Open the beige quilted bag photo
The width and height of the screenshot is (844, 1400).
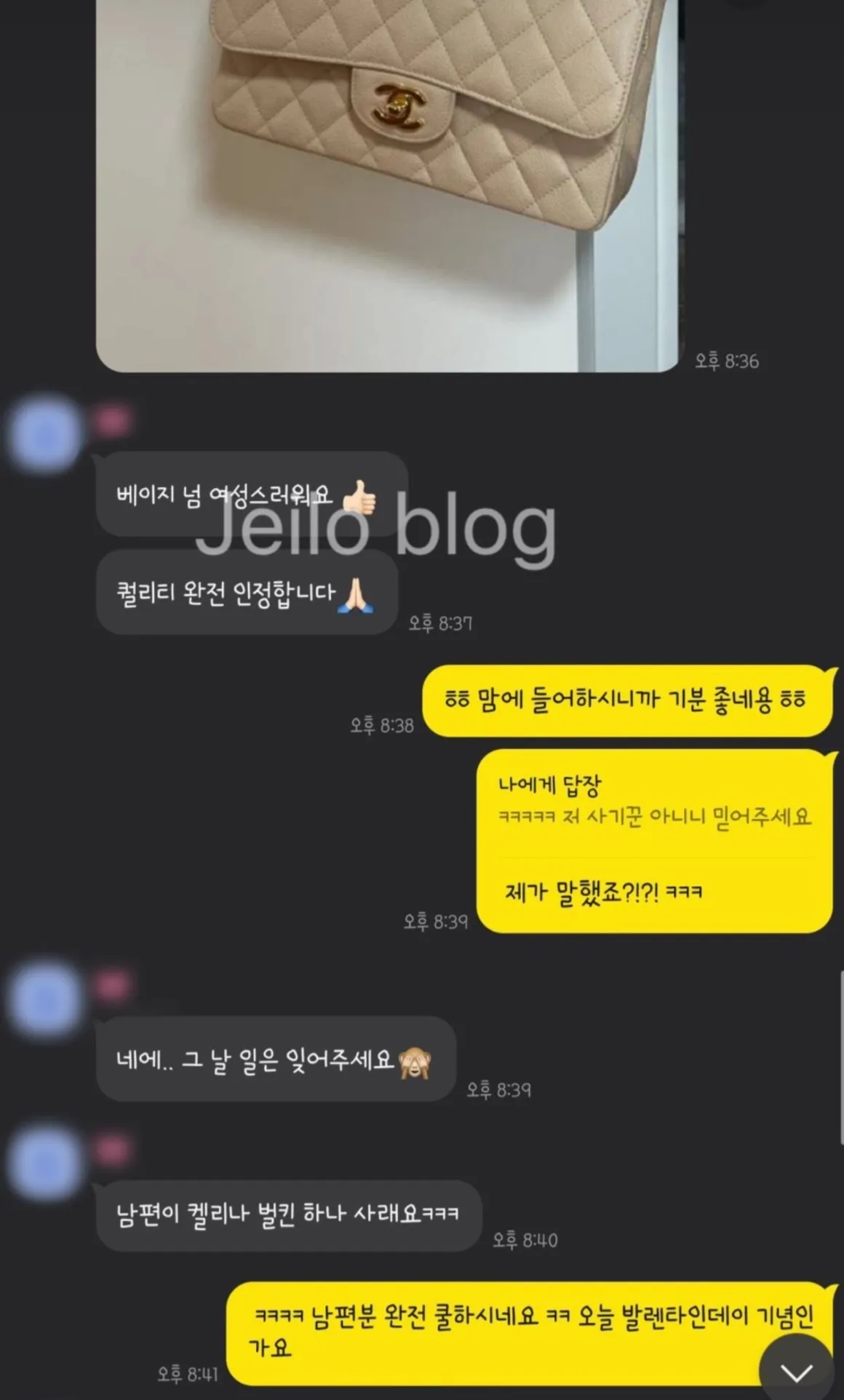(387, 182)
